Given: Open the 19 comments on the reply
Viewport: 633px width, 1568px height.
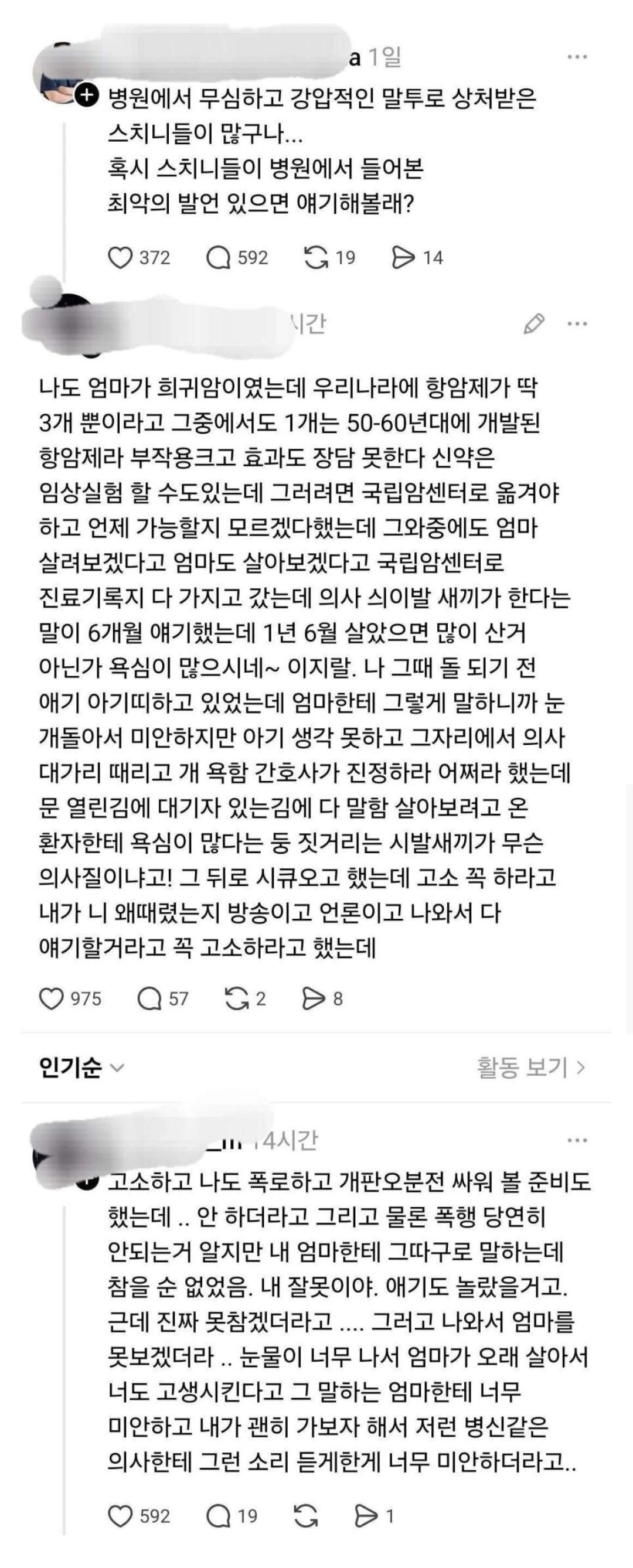Looking at the screenshot, I should pyautogui.click(x=219, y=1515).
